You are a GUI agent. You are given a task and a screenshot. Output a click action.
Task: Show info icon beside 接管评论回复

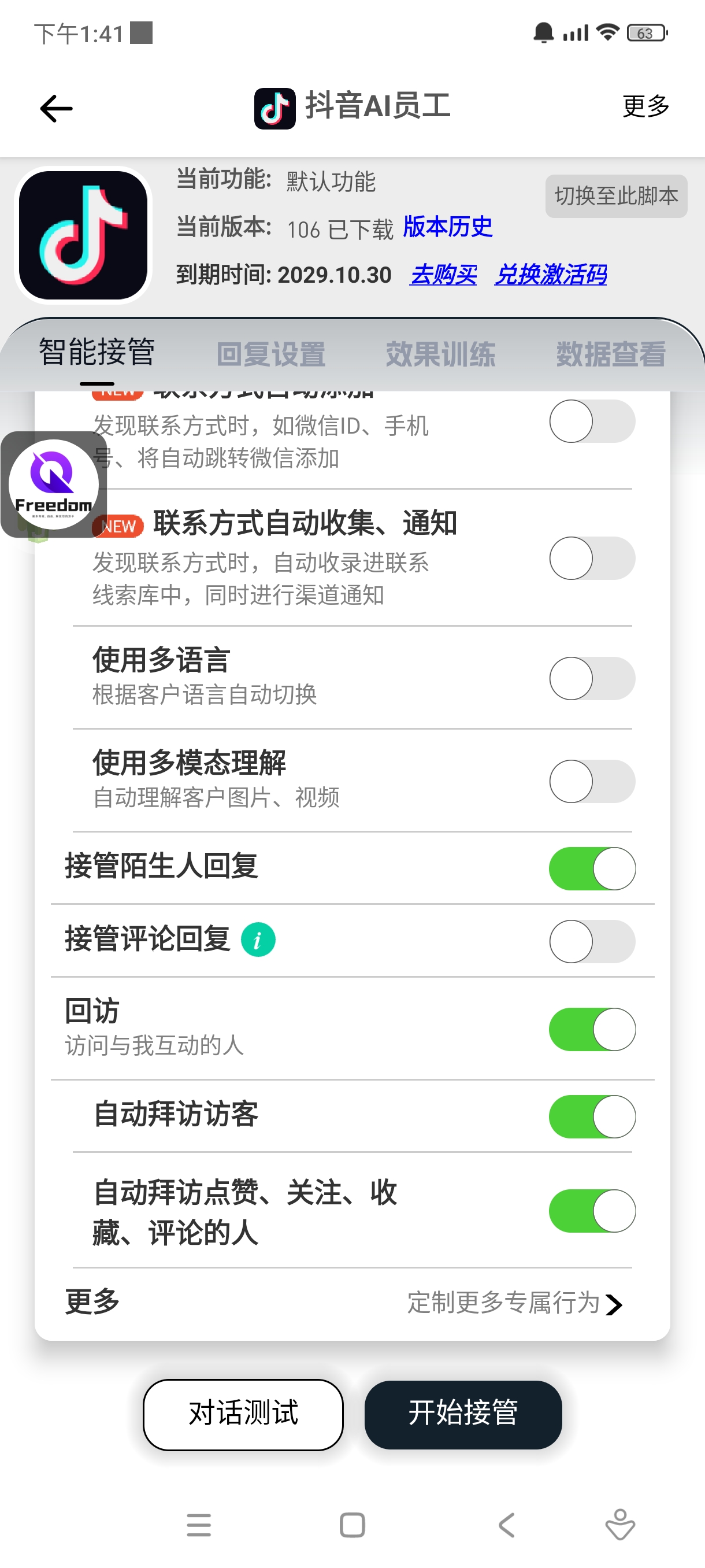tap(258, 940)
